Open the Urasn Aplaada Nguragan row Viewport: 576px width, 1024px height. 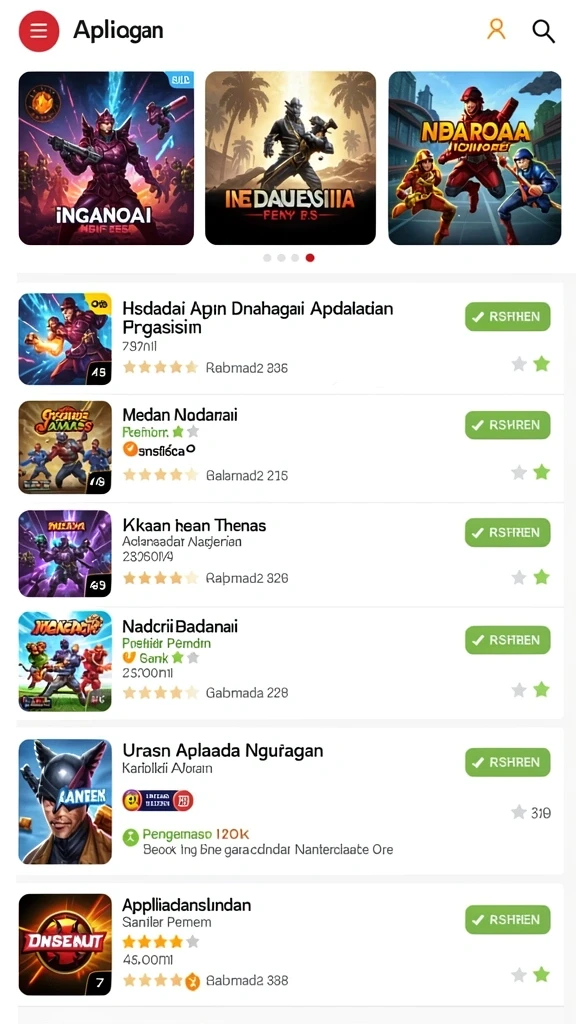tap(290, 801)
